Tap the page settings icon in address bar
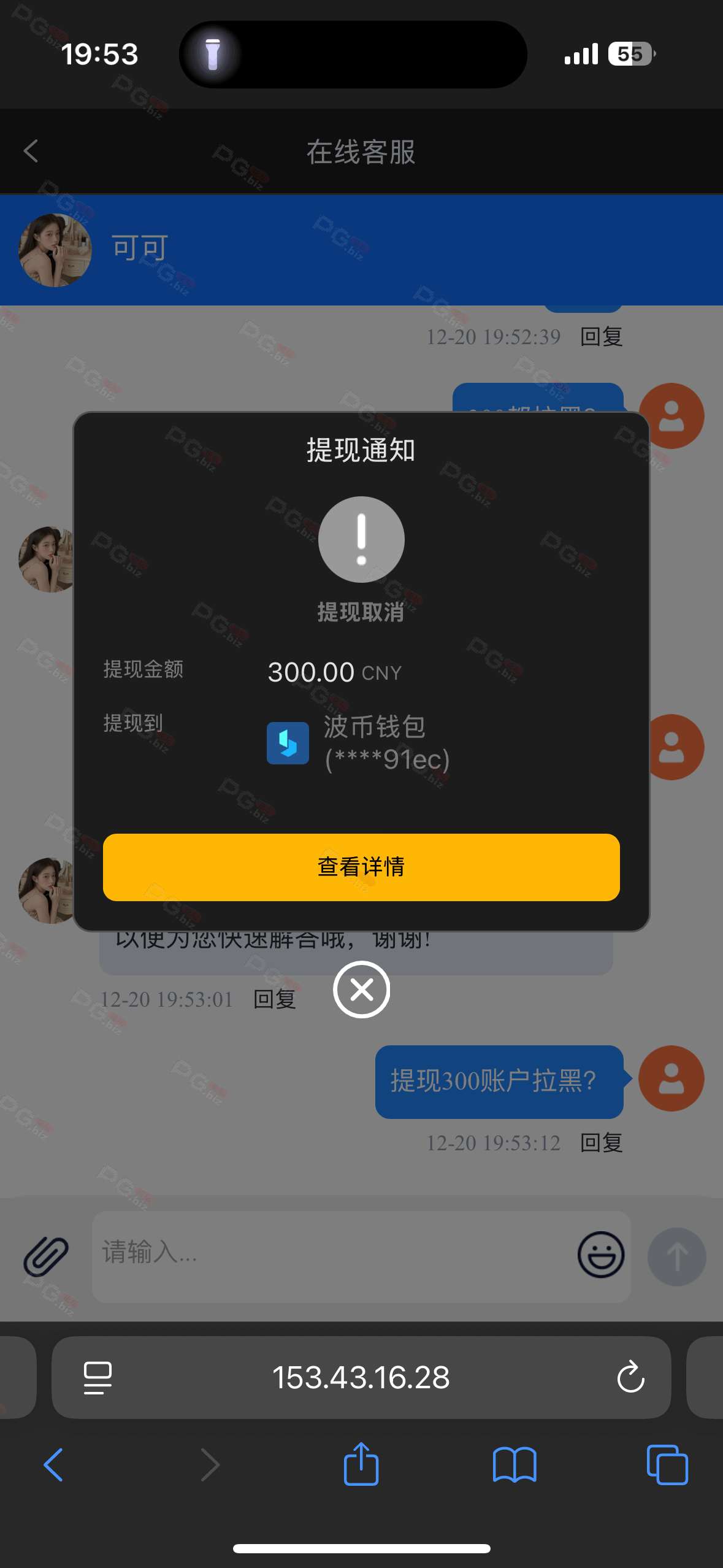Screen dimensions: 723x1568 point(97,1377)
